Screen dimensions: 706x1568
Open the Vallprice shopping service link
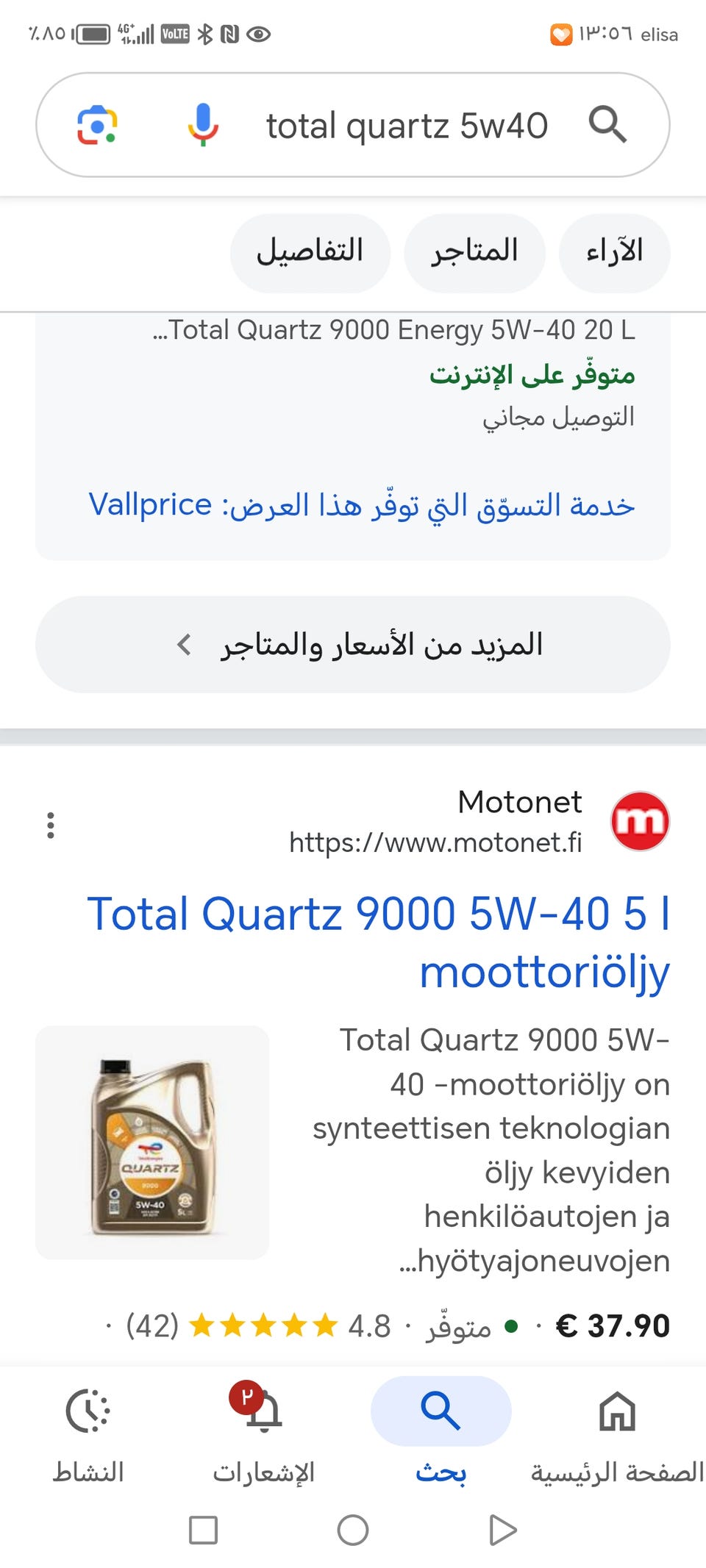click(361, 505)
